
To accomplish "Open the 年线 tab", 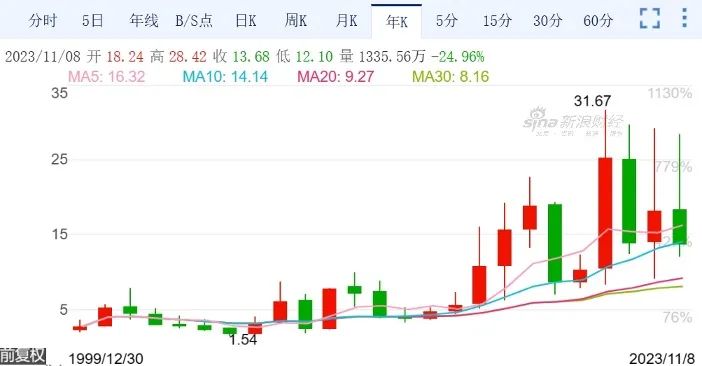I will pos(144,21).
